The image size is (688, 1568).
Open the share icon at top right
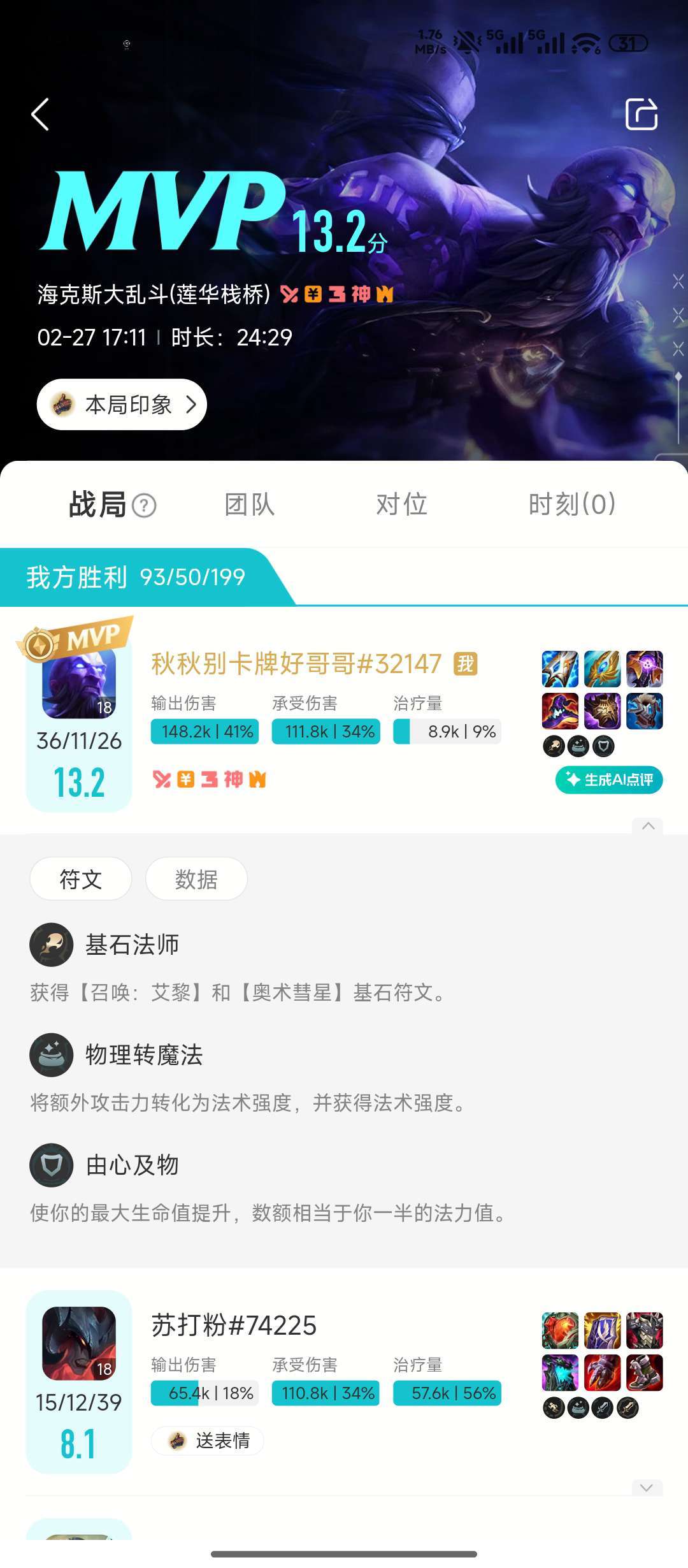(641, 115)
